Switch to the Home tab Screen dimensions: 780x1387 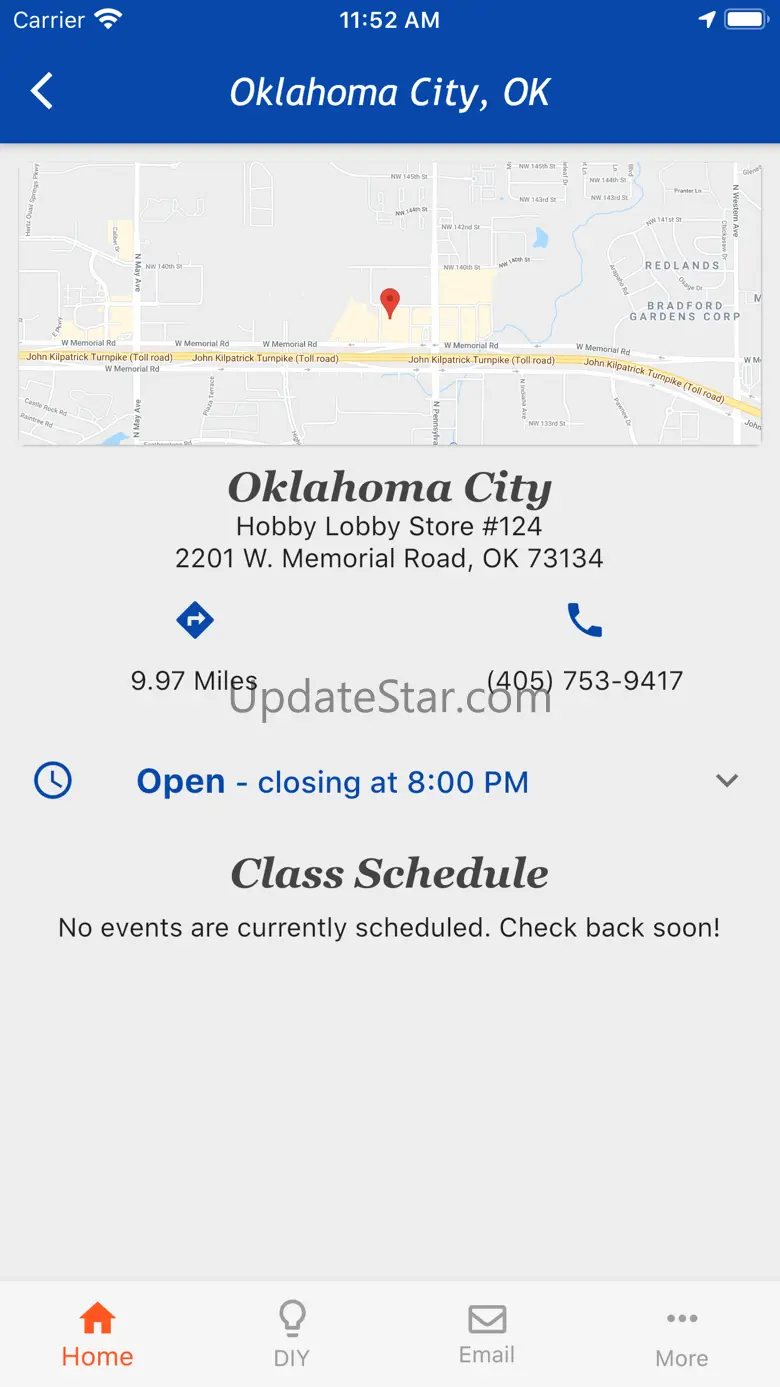pyautogui.click(x=97, y=1335)
